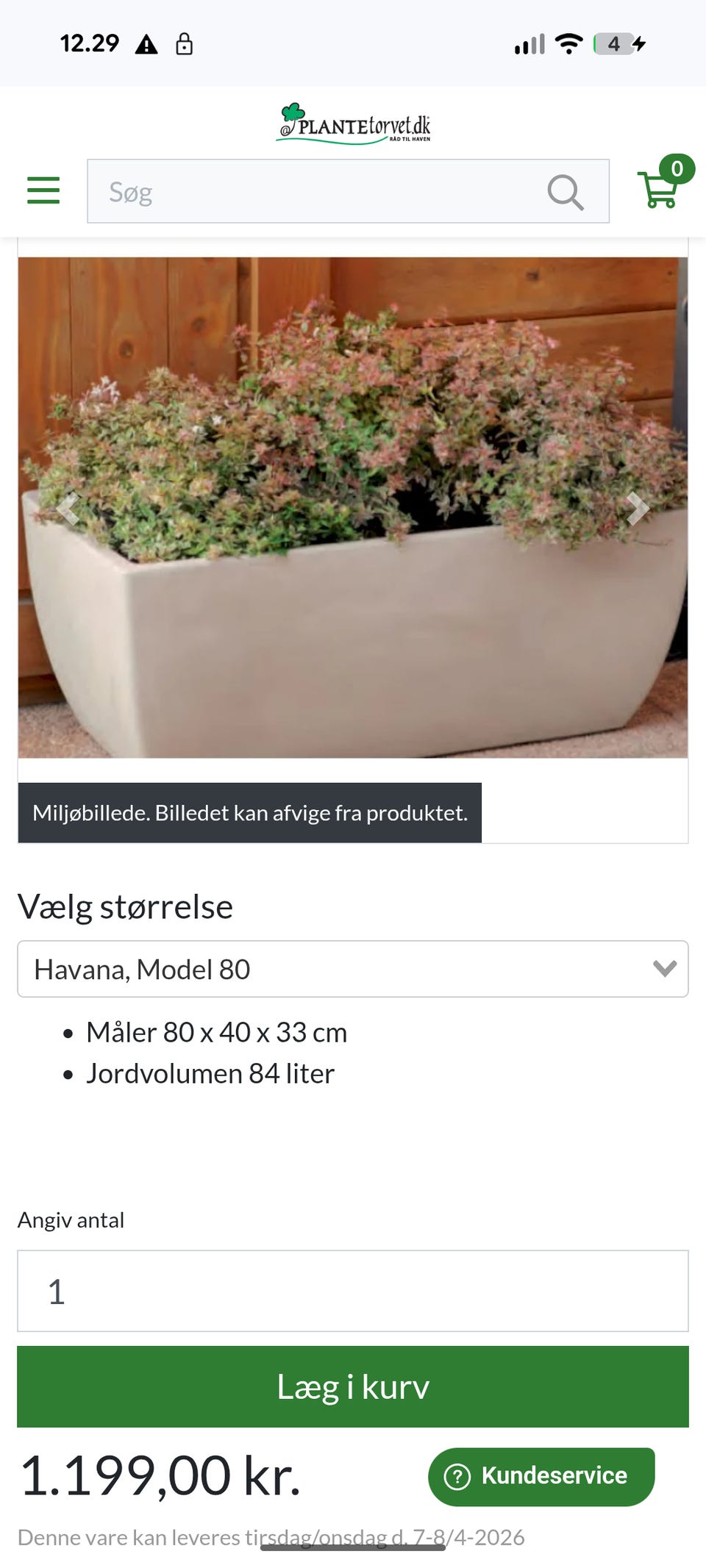Click the cart item counter badge
The width and height of the screenshot is (706, 1568).
(677, 167)
